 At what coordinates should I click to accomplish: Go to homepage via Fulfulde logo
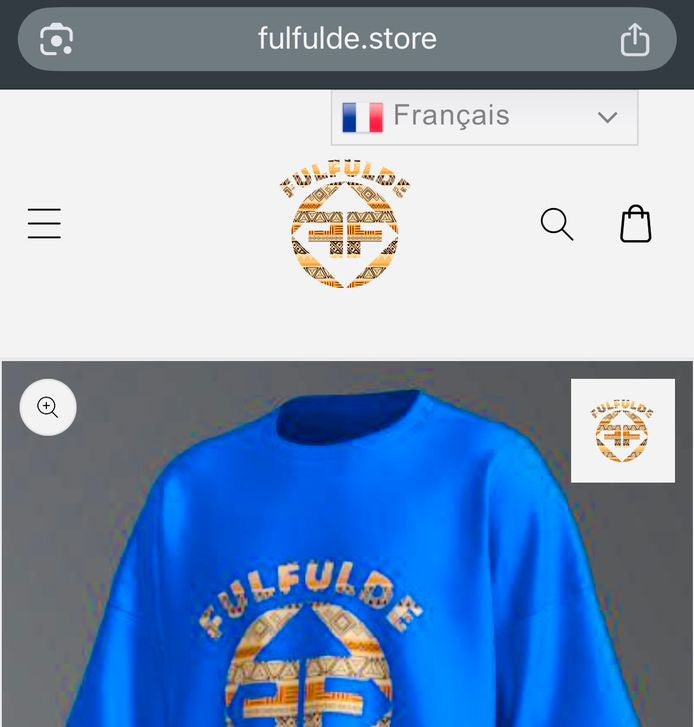(345, 224)
